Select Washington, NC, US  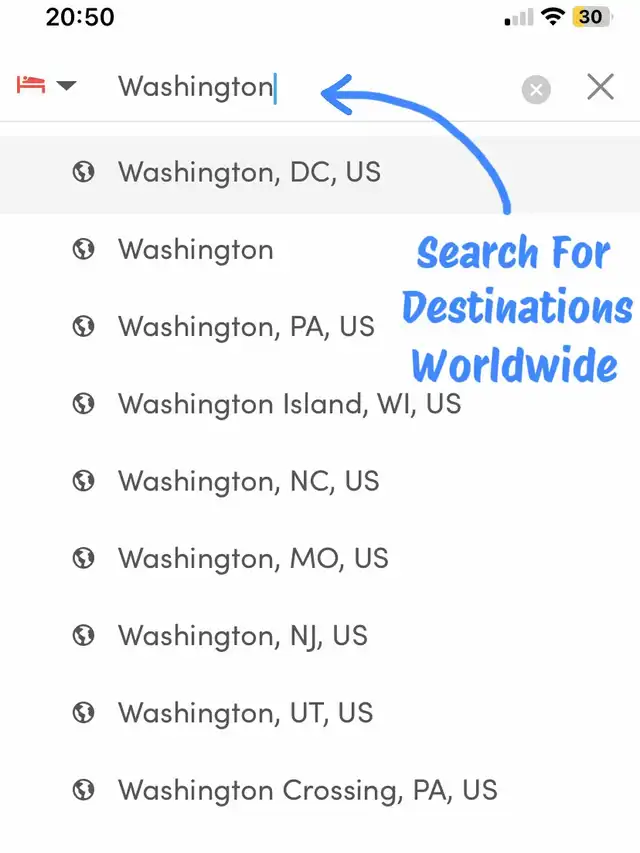point(249,481)
